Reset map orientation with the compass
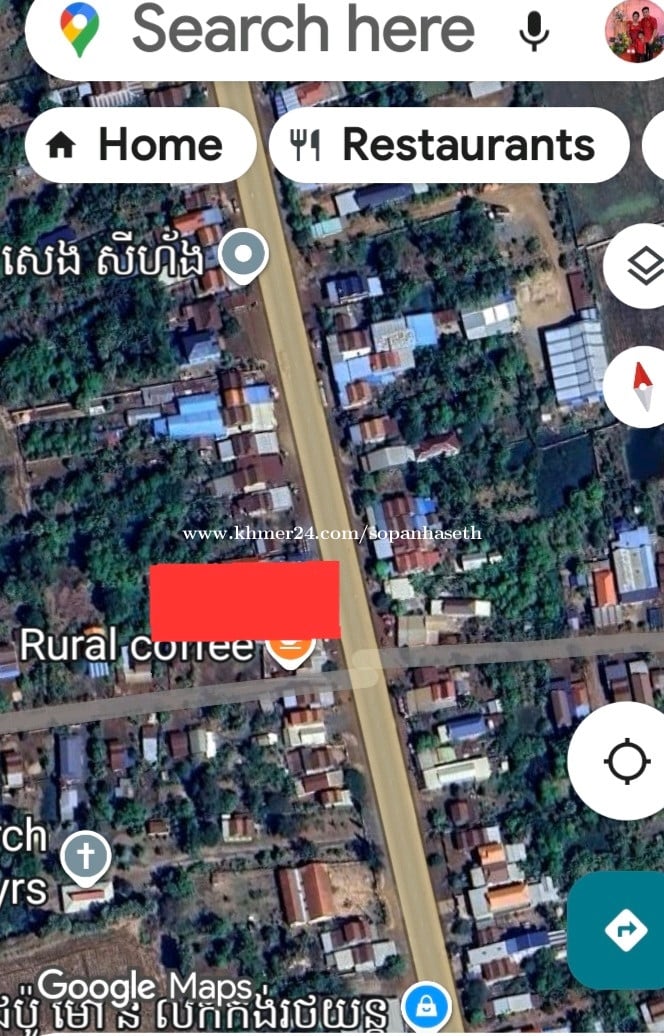The height and width of the screenshot is (1036, 664). (x=642, y=386)
